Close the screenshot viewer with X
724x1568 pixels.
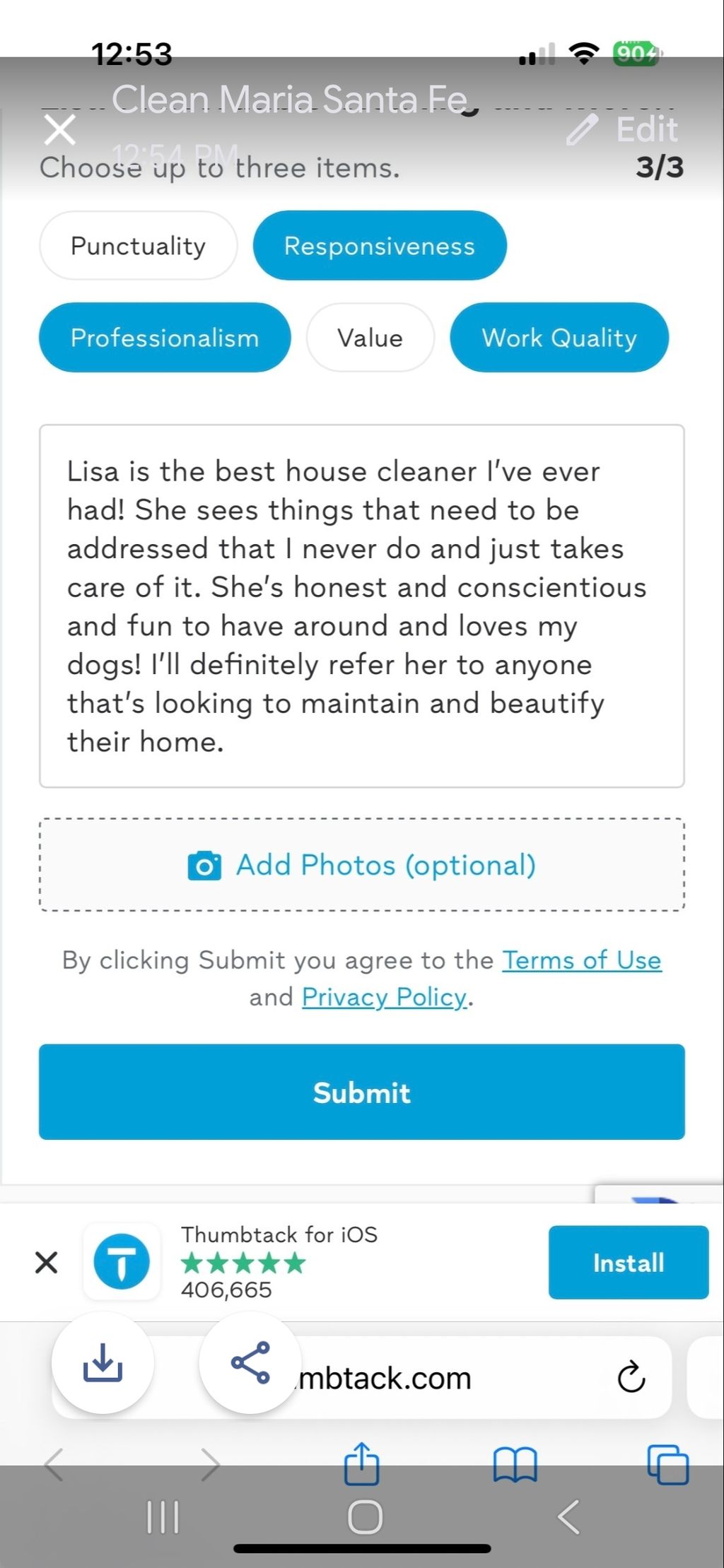(60, 130)
